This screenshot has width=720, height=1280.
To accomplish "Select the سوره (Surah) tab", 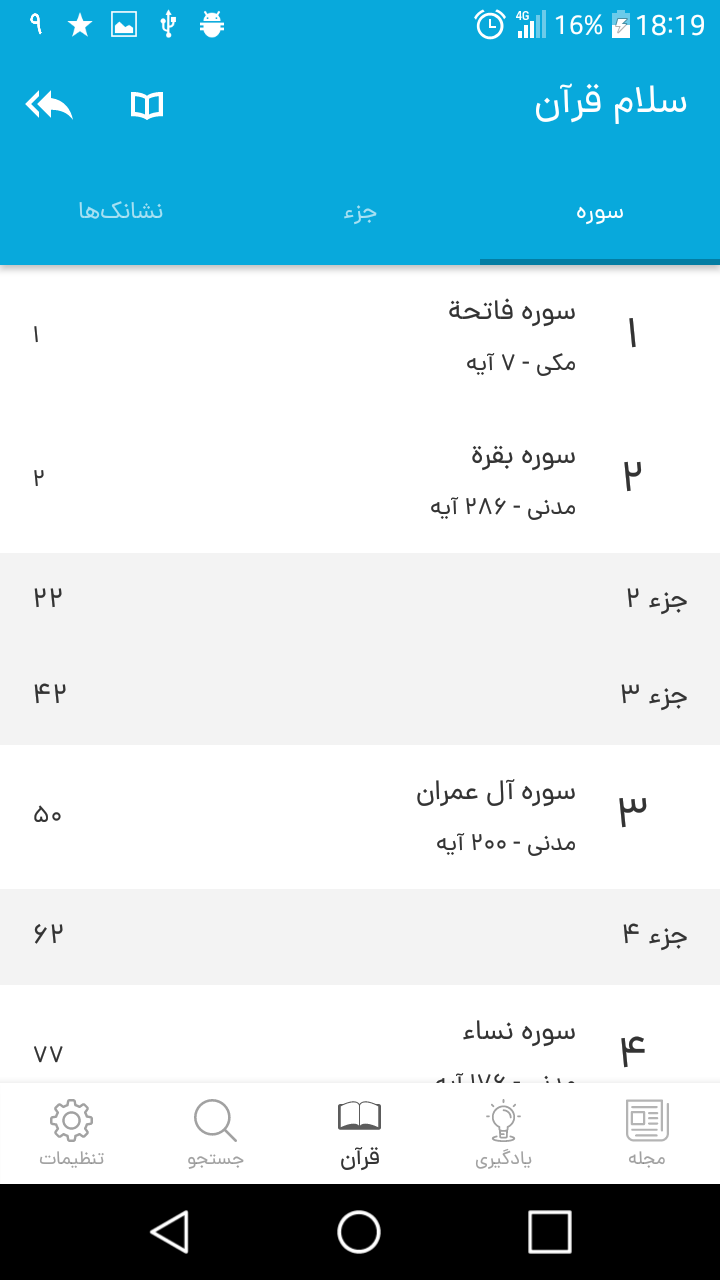I will pyautogui.click(x=600, y=211).
